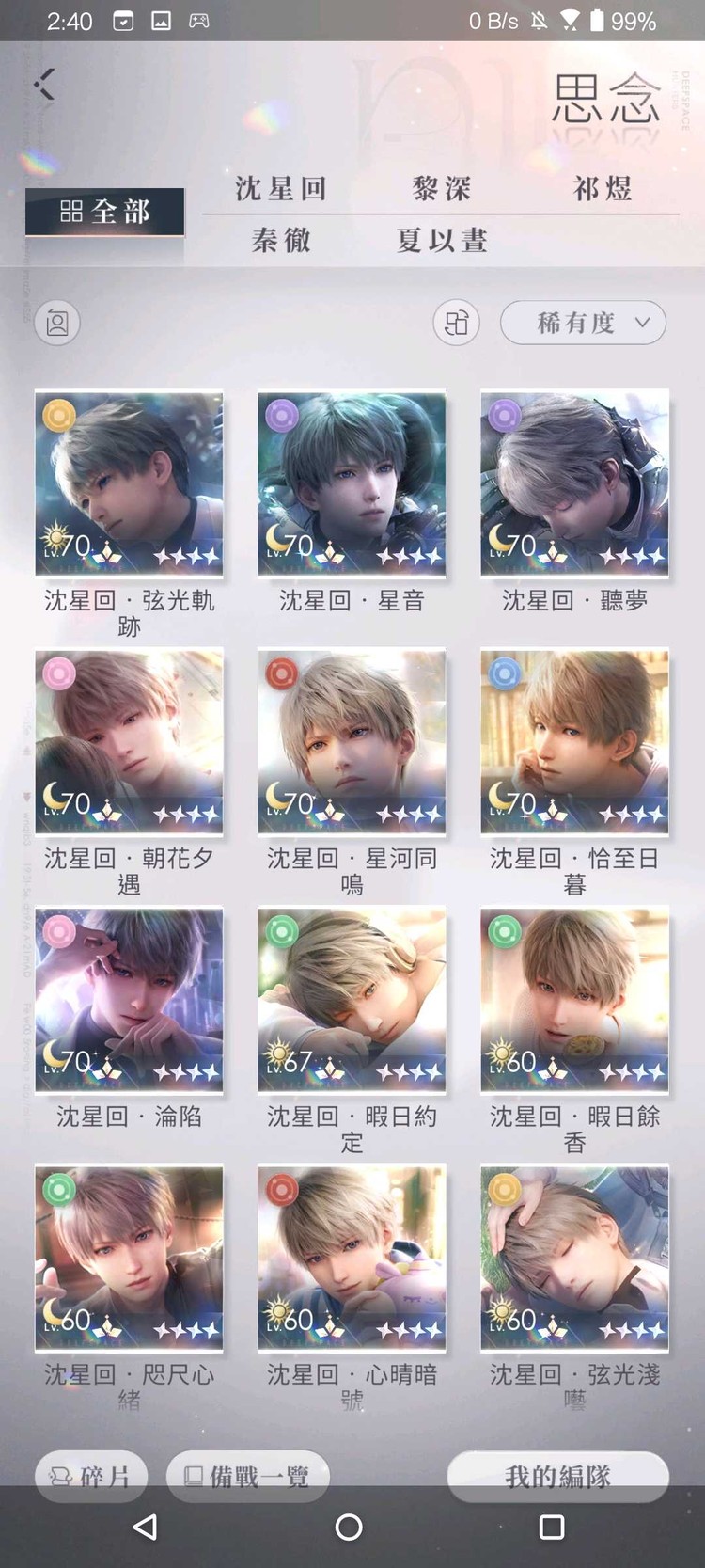Open 我的編隊 team button
The height and width of the screenshot is (1568, 705).
click(557, 1476)
